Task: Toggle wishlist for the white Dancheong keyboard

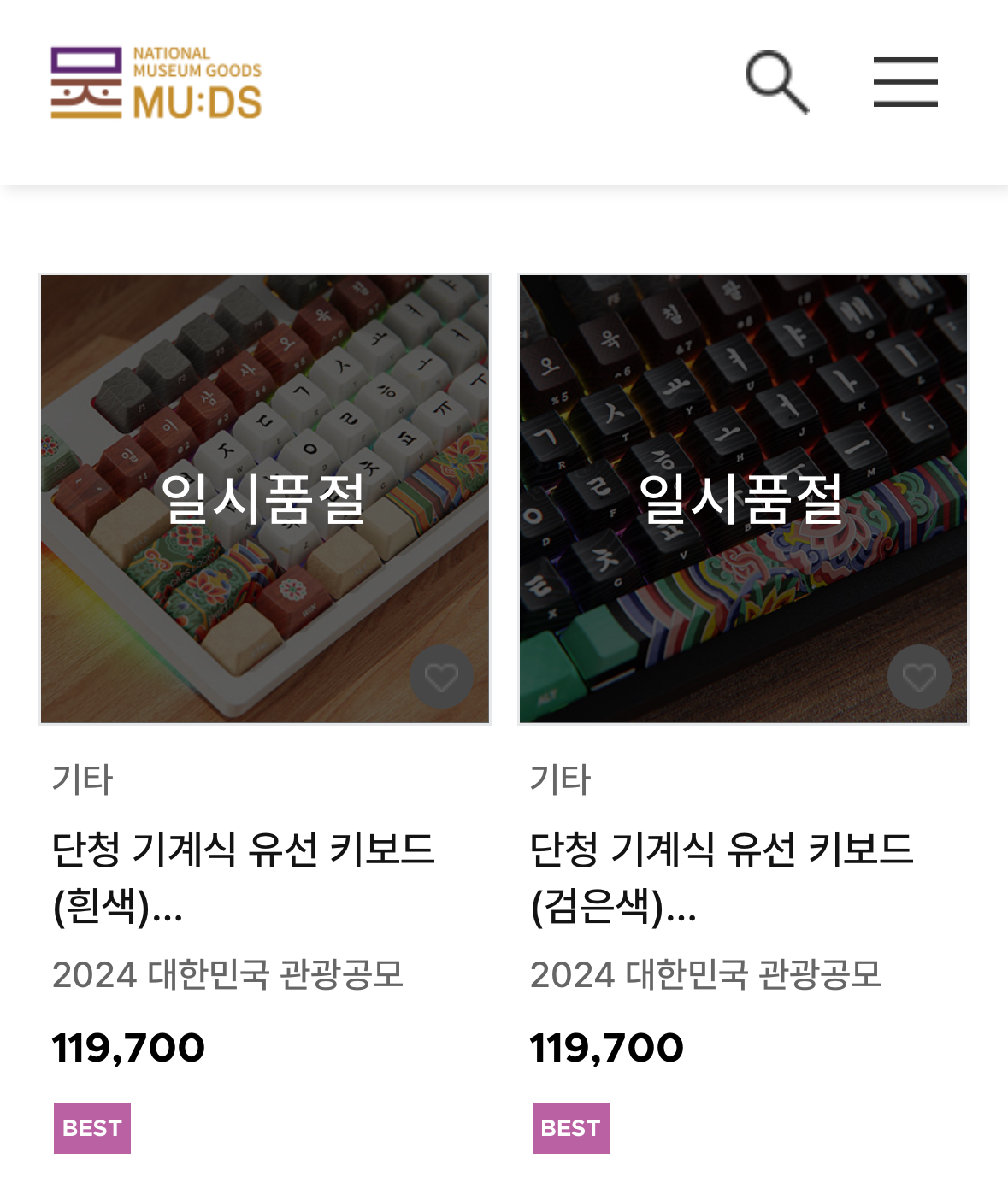Action: point(441,676)
